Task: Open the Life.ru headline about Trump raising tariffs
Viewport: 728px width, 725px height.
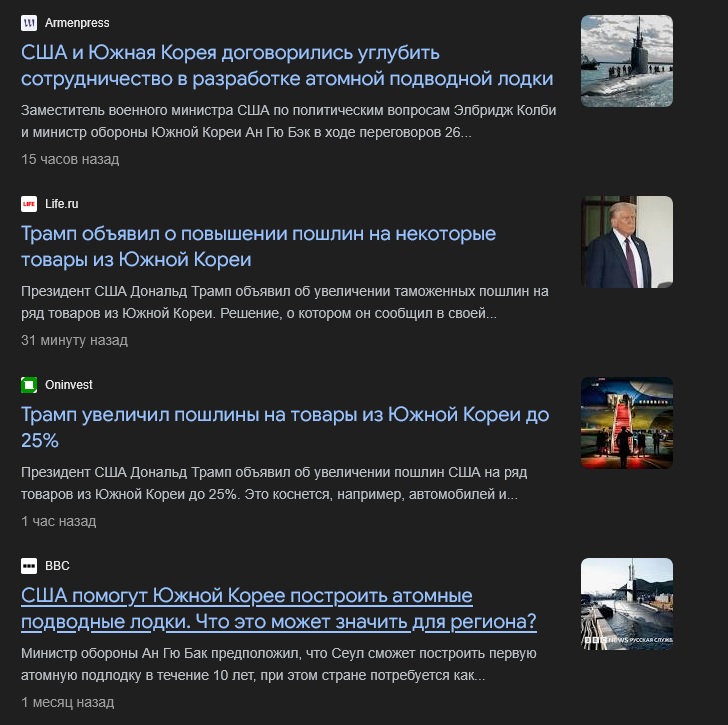Action: coord(258,247)
